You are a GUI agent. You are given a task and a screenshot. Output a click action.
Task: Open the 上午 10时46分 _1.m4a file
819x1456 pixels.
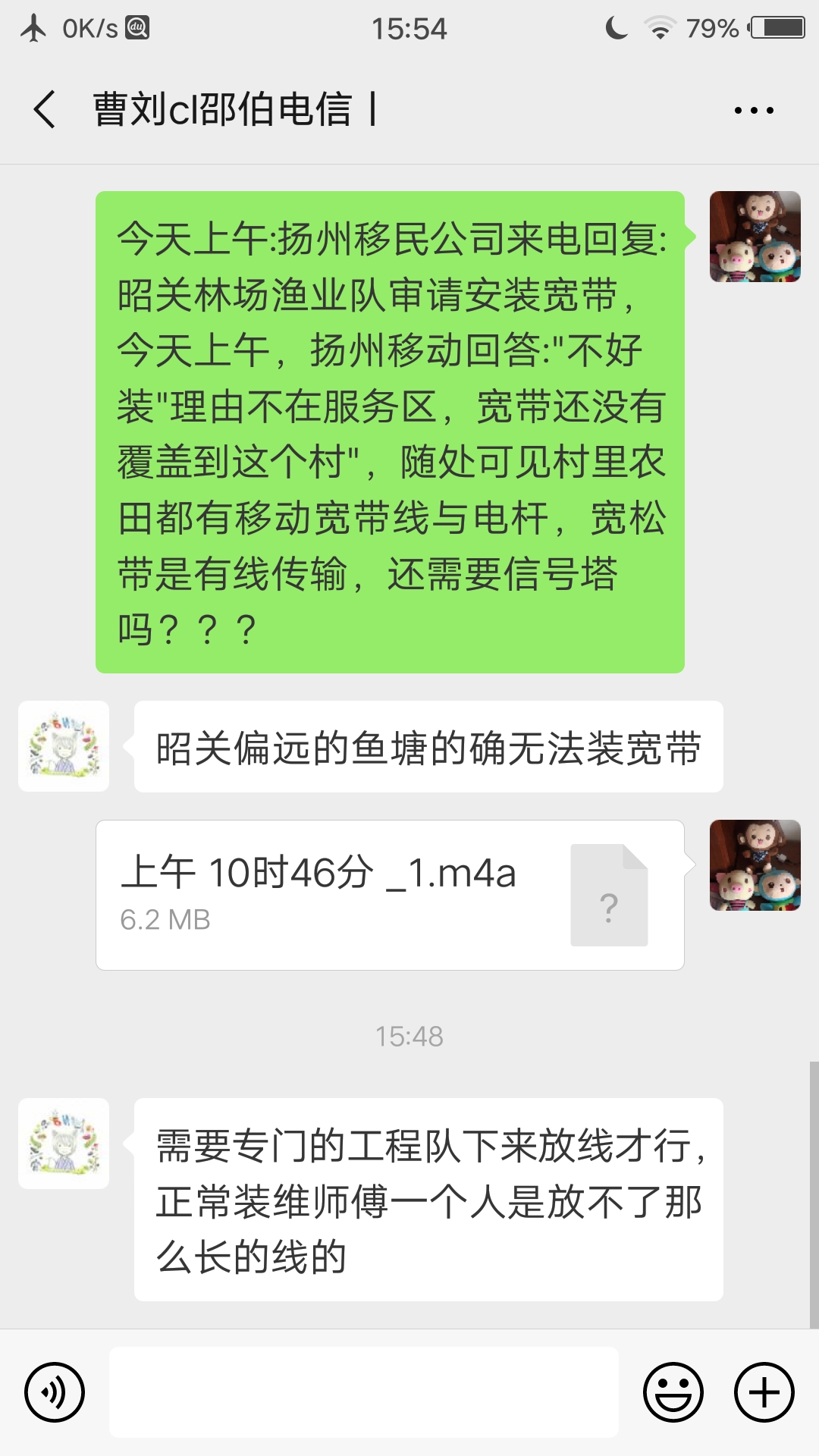pyautogui.click(x=390, y=895)
